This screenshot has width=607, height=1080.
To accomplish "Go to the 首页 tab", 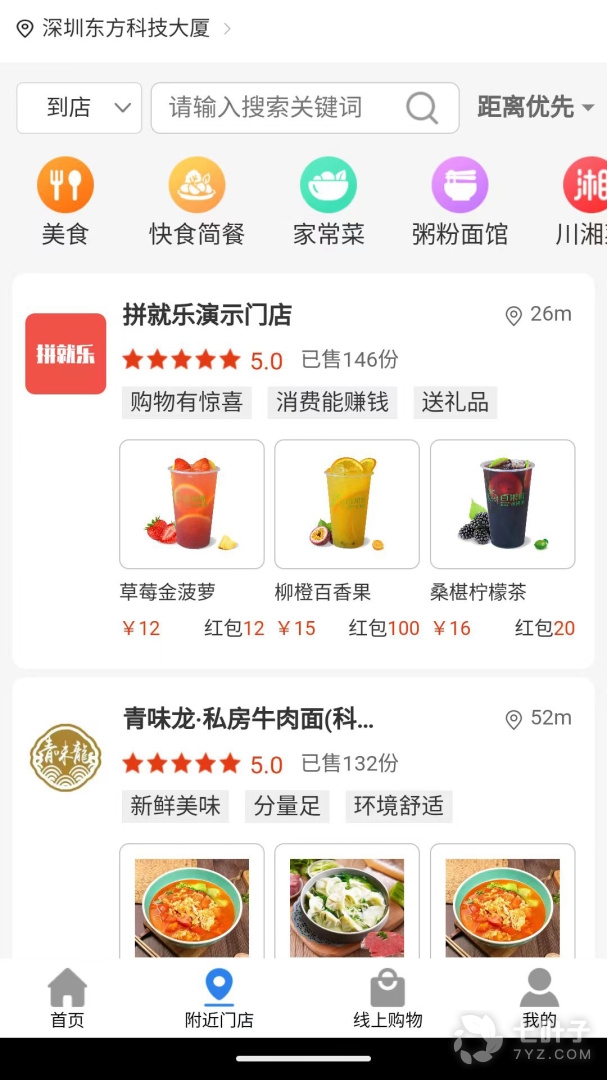I will point(67,998).
